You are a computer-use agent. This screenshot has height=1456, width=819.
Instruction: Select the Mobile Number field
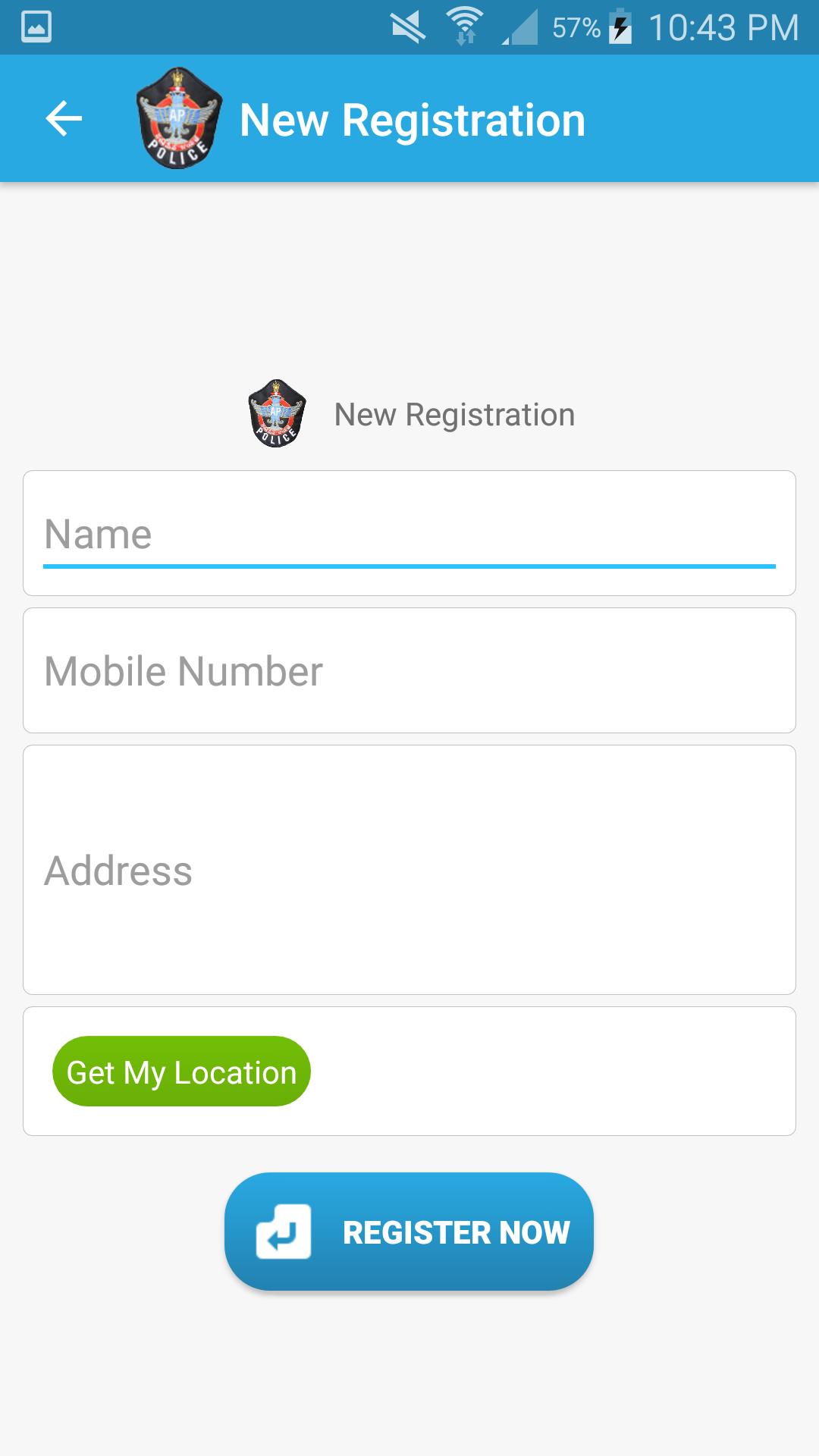(409, 671)
